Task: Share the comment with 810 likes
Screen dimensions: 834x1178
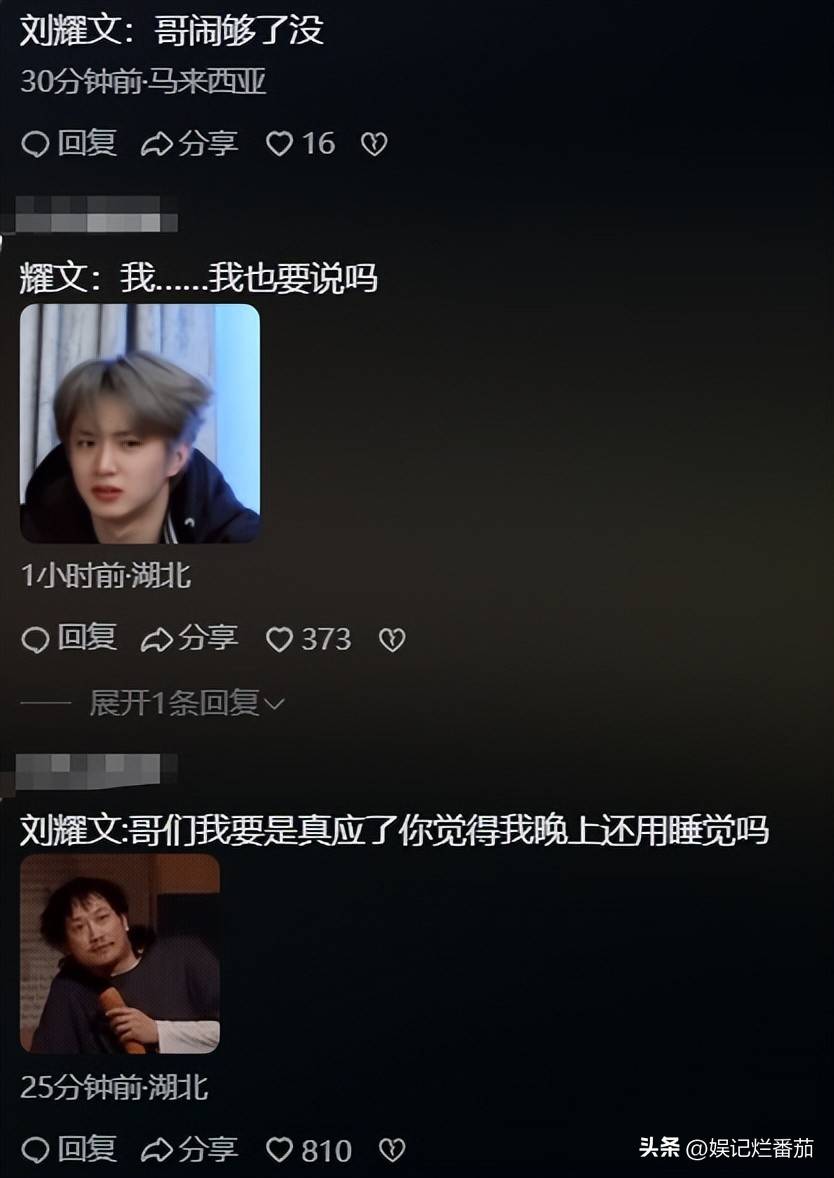Action: click(190, 1149)
